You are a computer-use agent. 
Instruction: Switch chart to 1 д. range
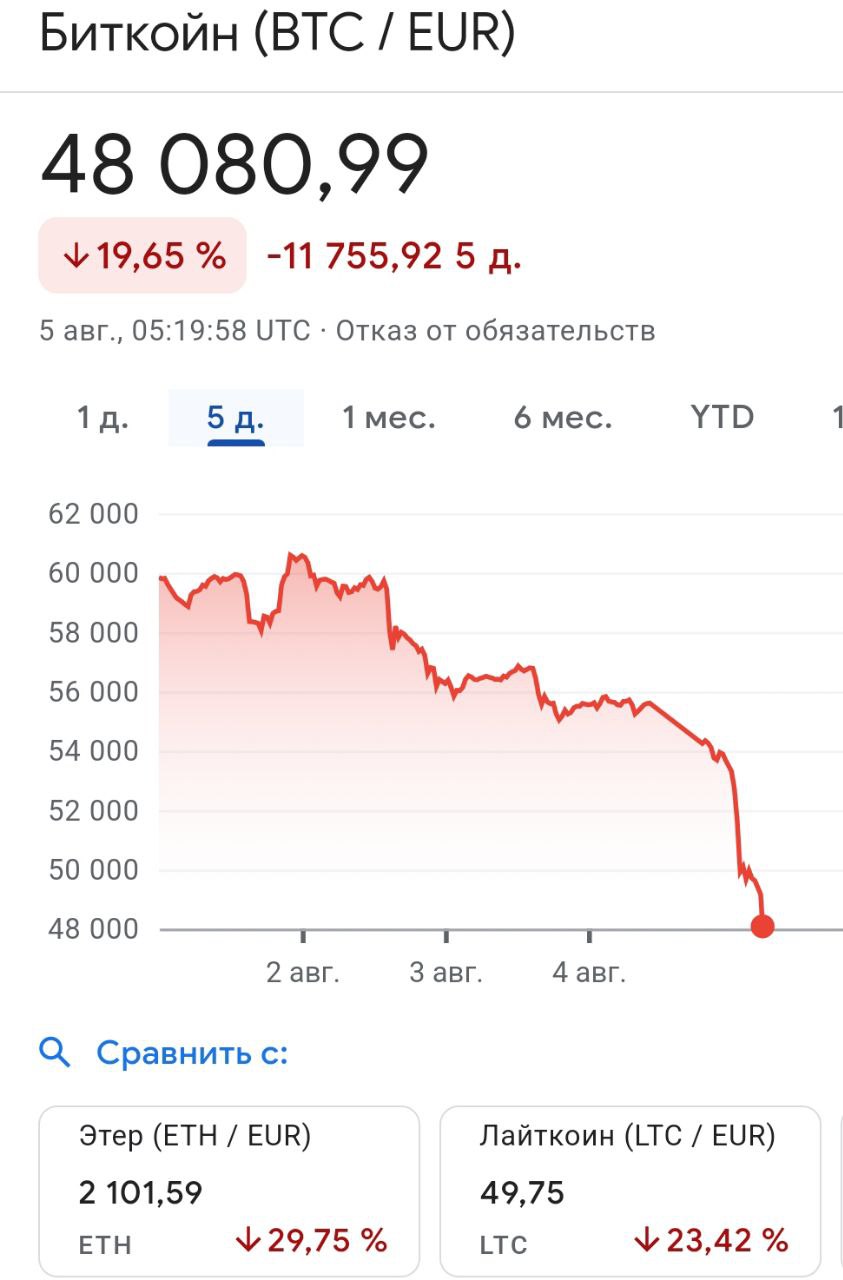click(x=103, y=417)
